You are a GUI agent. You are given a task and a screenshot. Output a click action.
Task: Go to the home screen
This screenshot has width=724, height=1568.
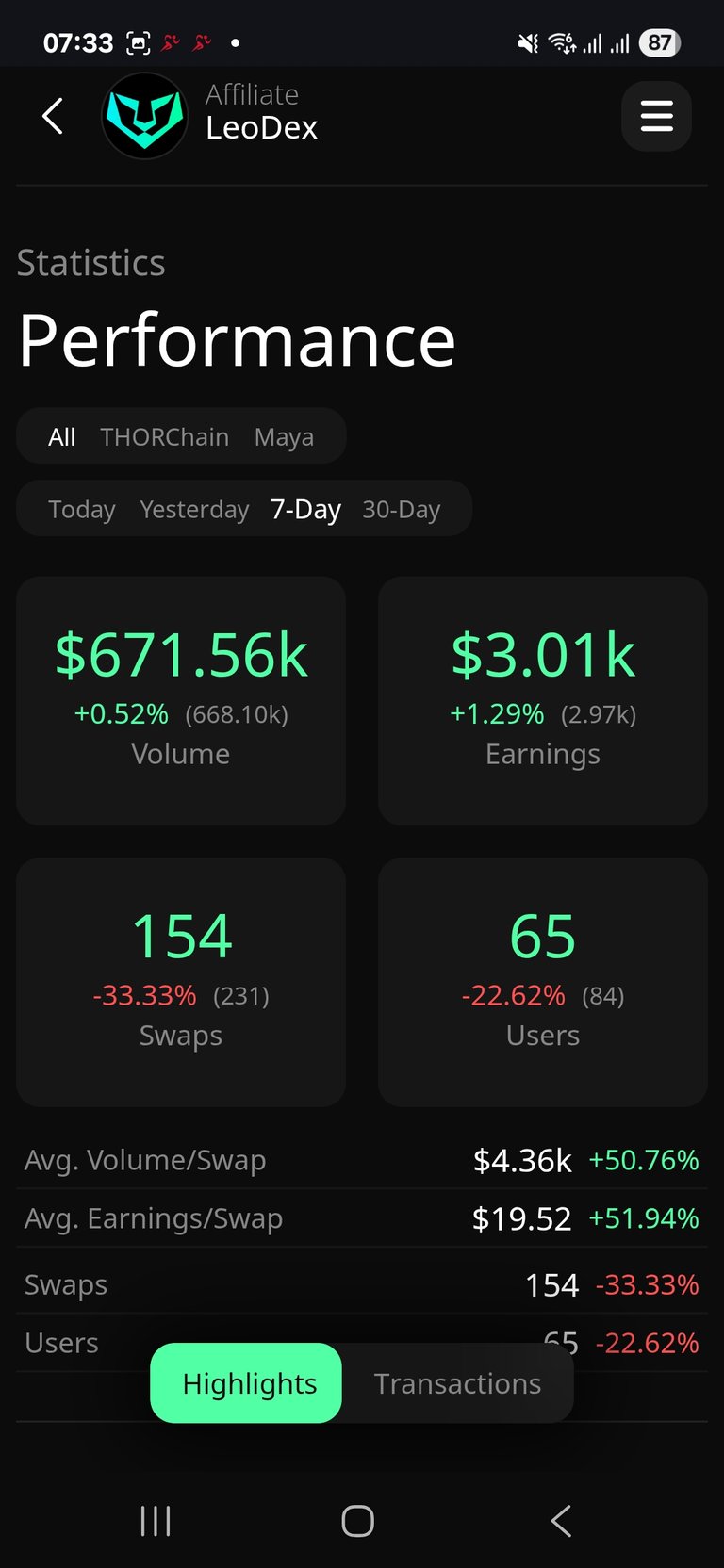point(358,1521)
